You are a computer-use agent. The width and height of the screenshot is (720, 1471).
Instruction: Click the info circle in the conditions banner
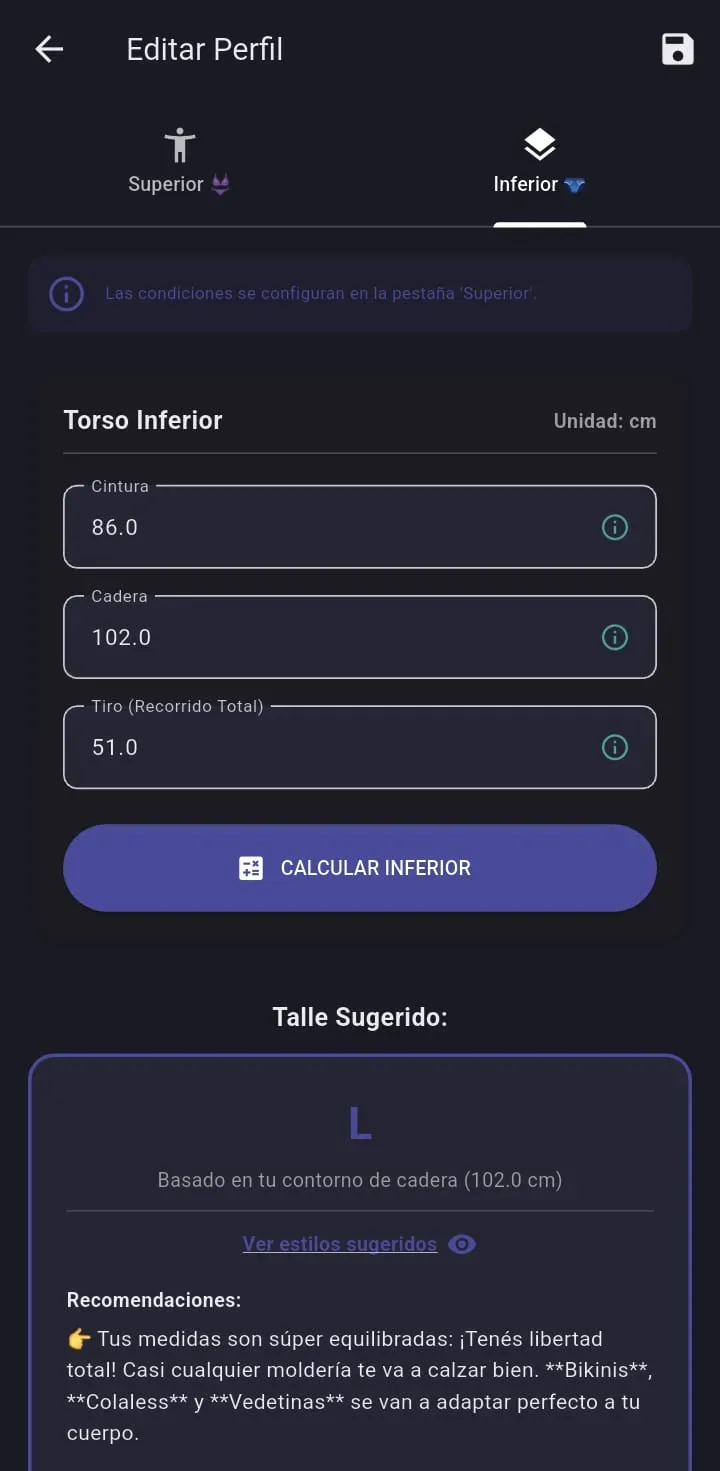click(x=67, y=294)
